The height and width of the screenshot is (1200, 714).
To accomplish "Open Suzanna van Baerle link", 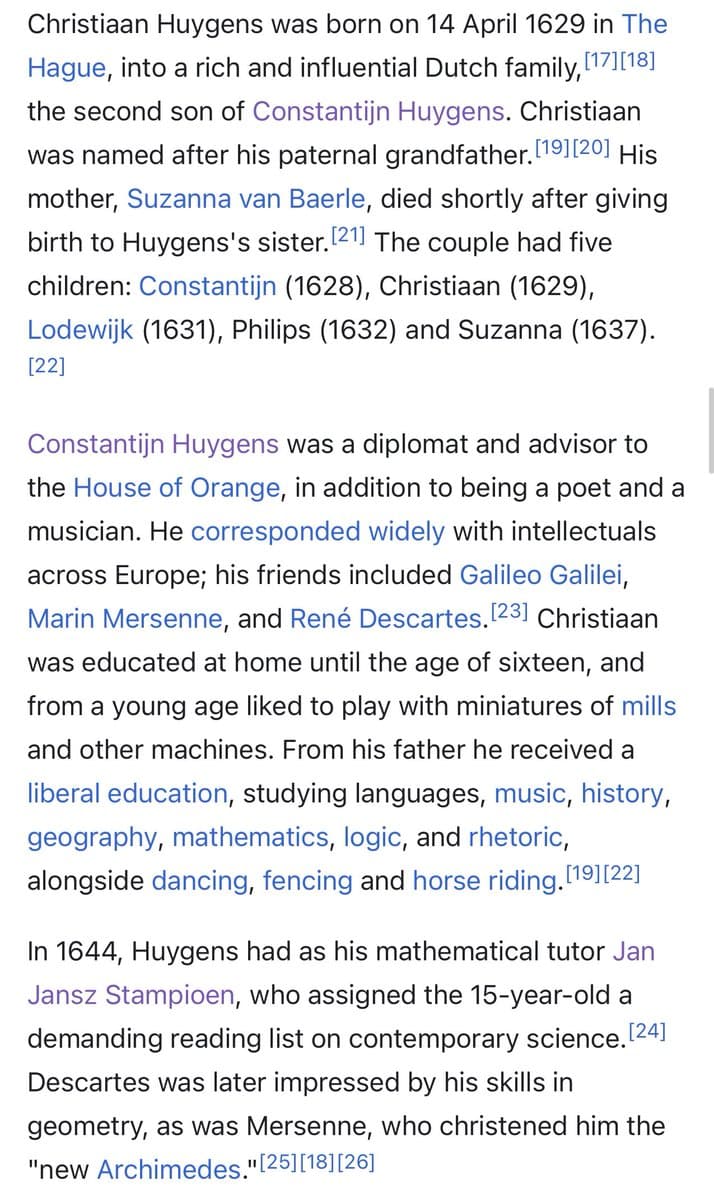I will 245,199.
